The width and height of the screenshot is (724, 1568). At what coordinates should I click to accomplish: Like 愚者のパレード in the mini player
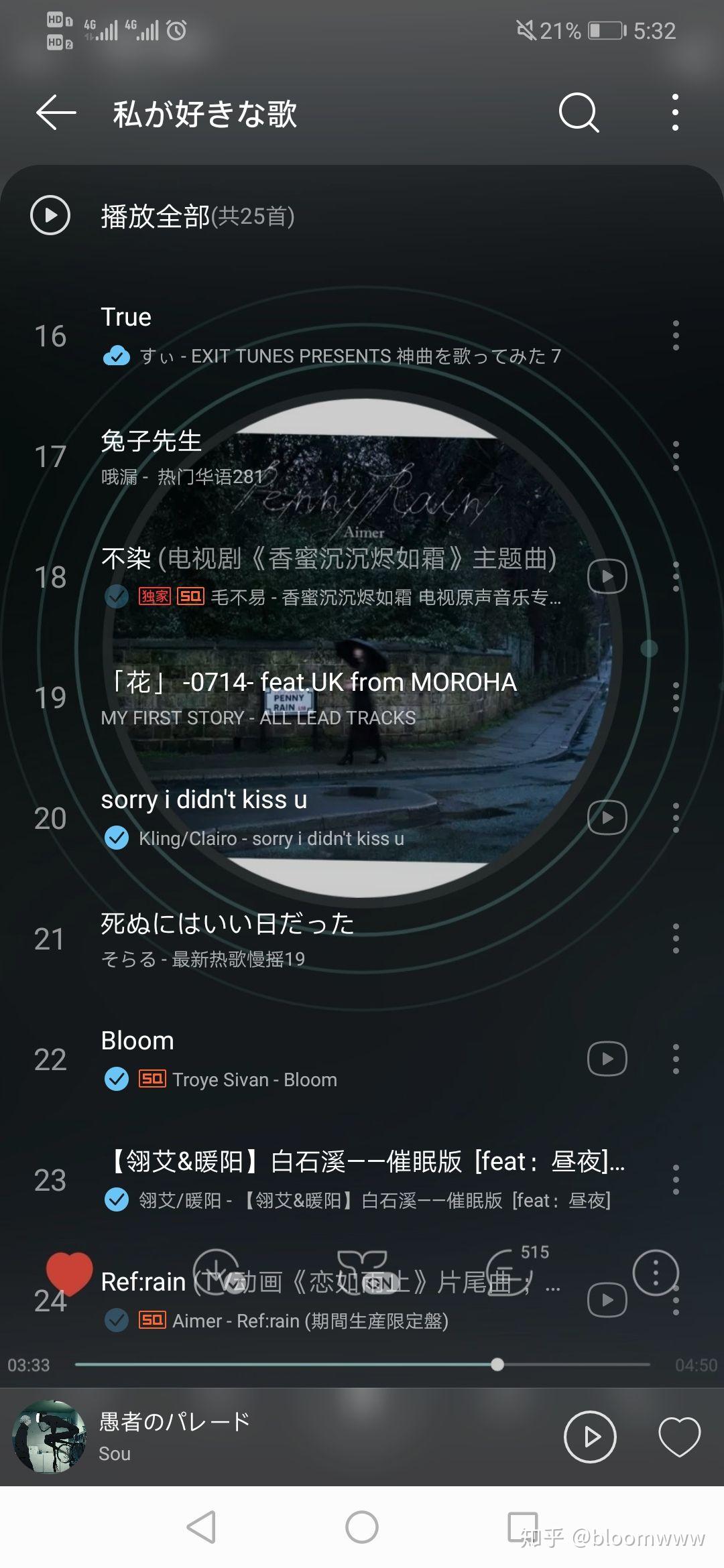[x=679, y=1437]
